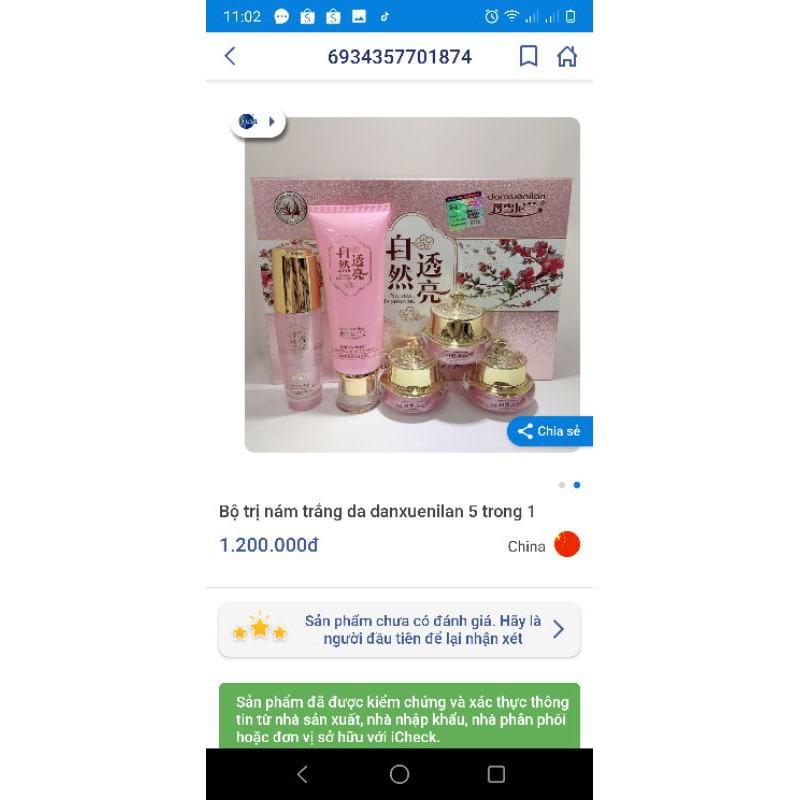This screenshot has width=800, height=800.
Task: Open the review prompt banner
Action: tap(399, 630)
